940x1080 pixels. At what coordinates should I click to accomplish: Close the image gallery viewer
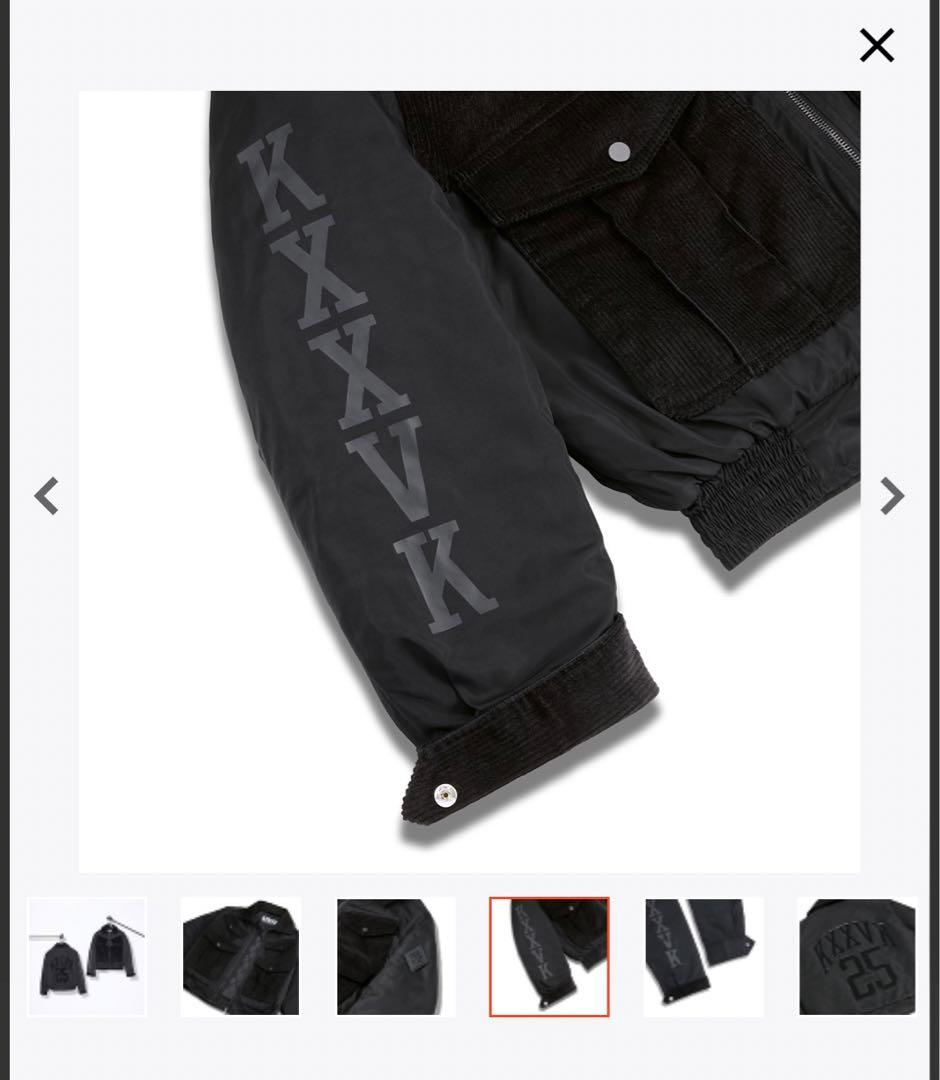(x=876, y=45)
